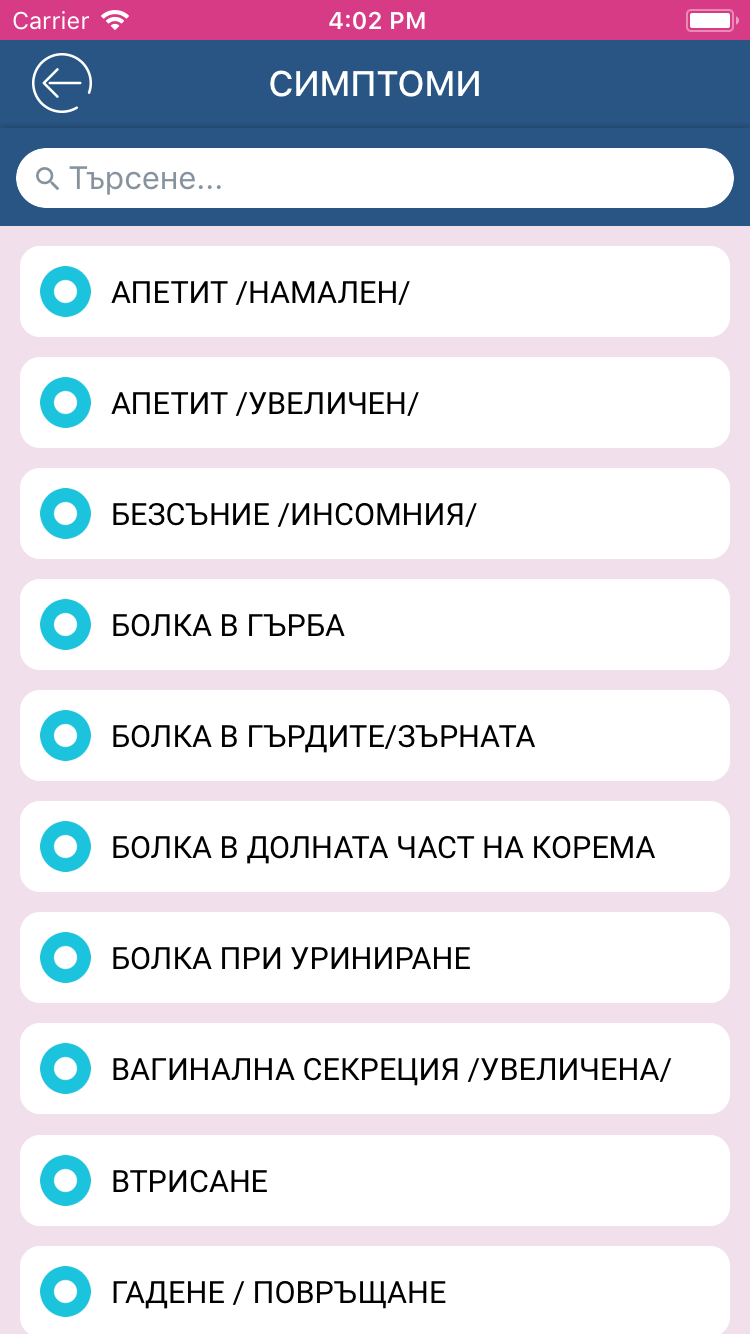Mark БОЛКА В ГЪРБА symptom
The image size is (750, 1334).
375,625
